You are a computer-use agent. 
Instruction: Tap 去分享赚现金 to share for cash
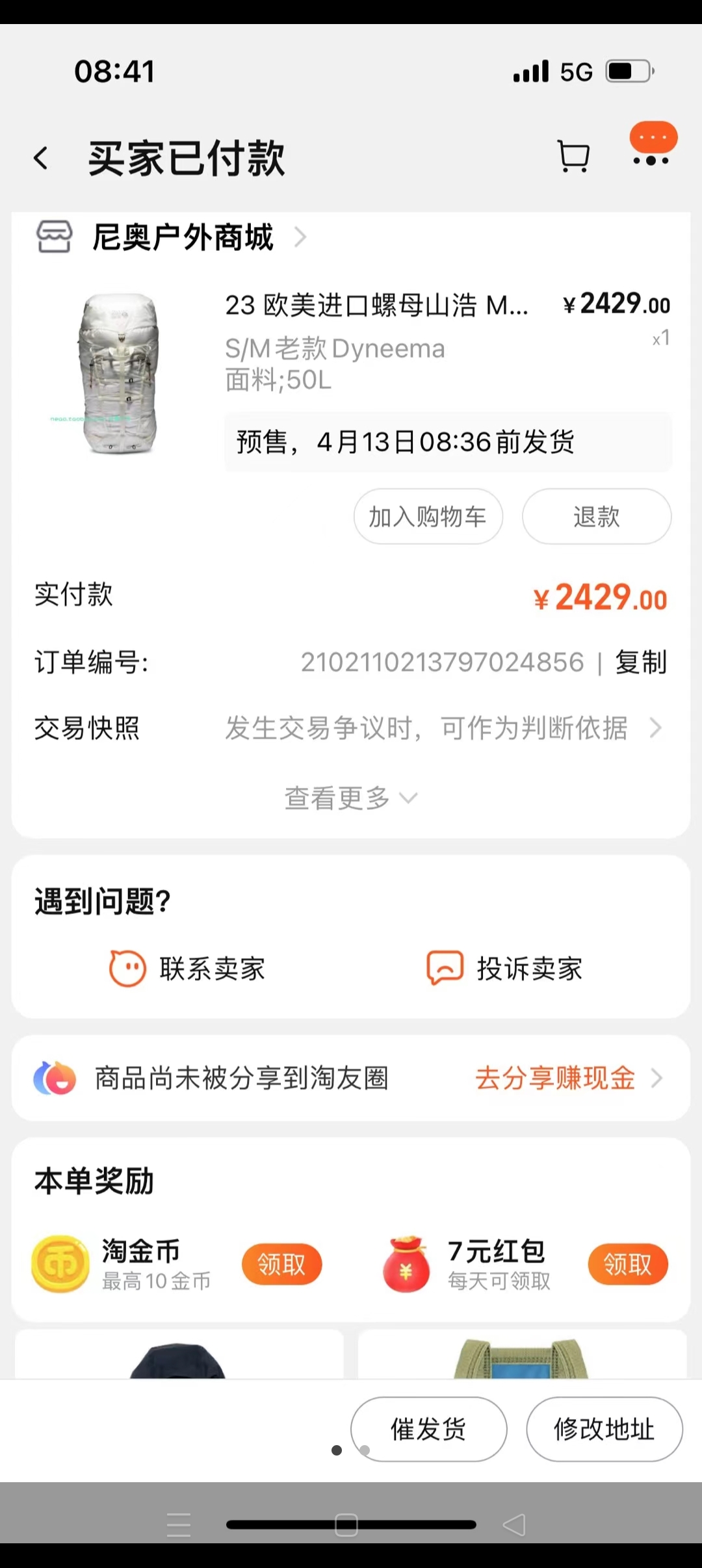556,1078
